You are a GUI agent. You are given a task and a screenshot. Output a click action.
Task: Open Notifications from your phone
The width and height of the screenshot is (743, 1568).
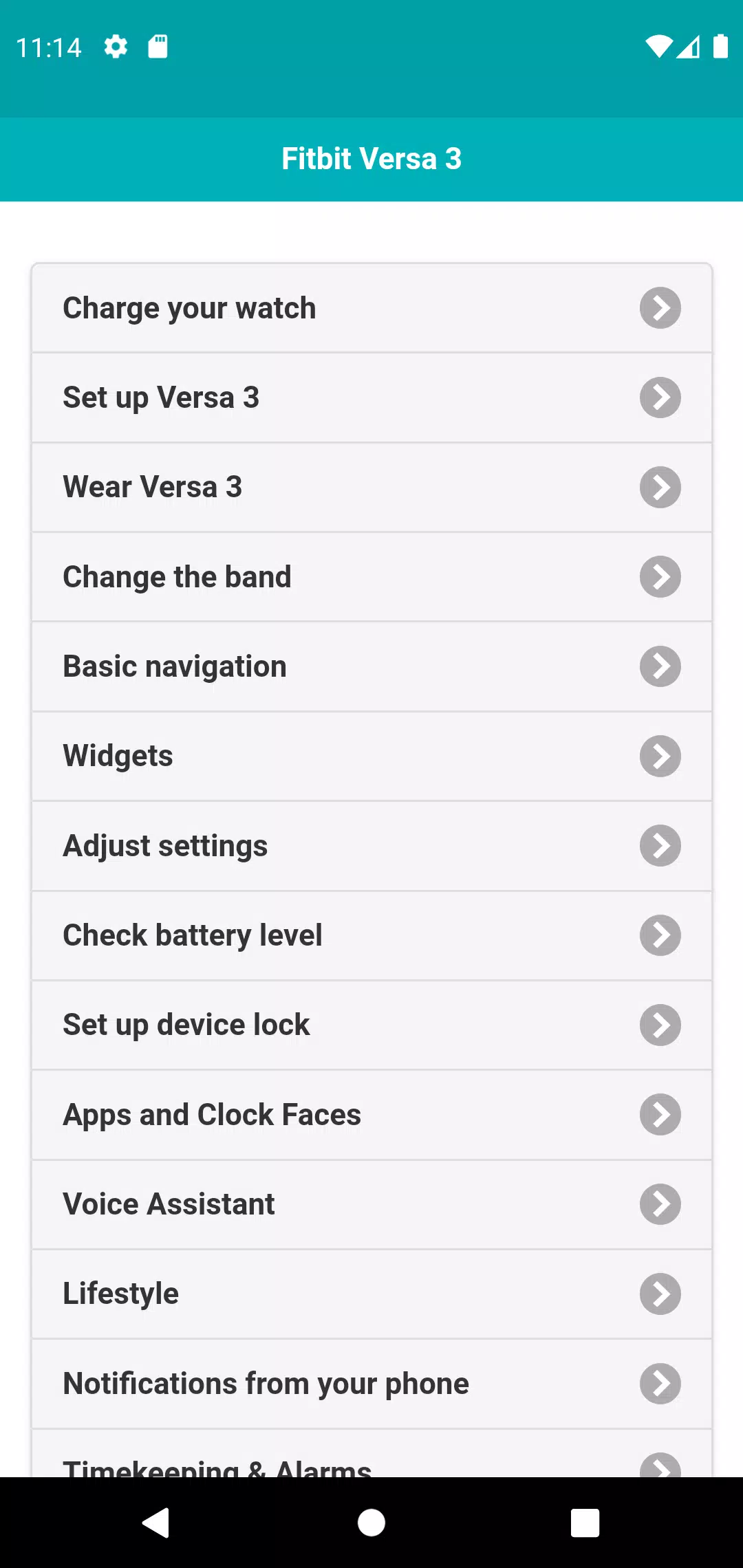click(x=371, y=1384)
